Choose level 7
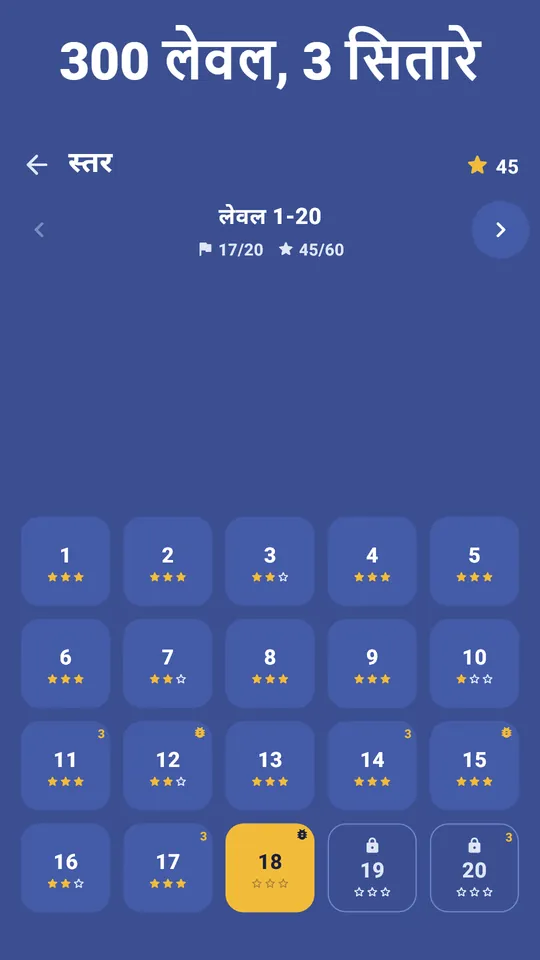The height and width of the screenshot is (960, 540). 168,664
